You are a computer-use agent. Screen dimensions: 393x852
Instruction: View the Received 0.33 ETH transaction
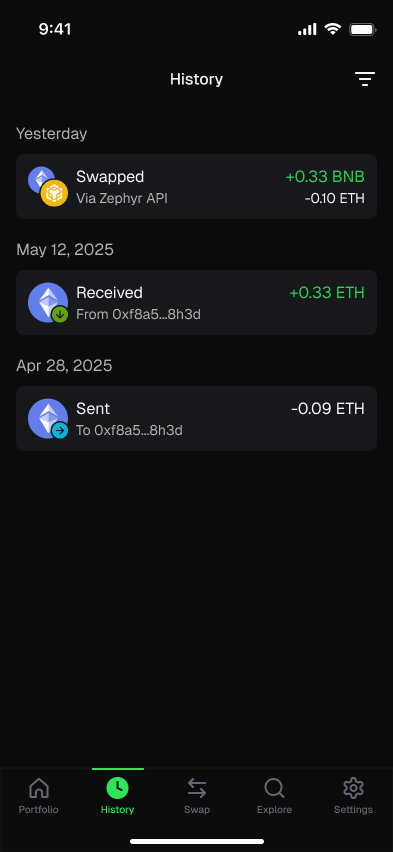point(196,303)
